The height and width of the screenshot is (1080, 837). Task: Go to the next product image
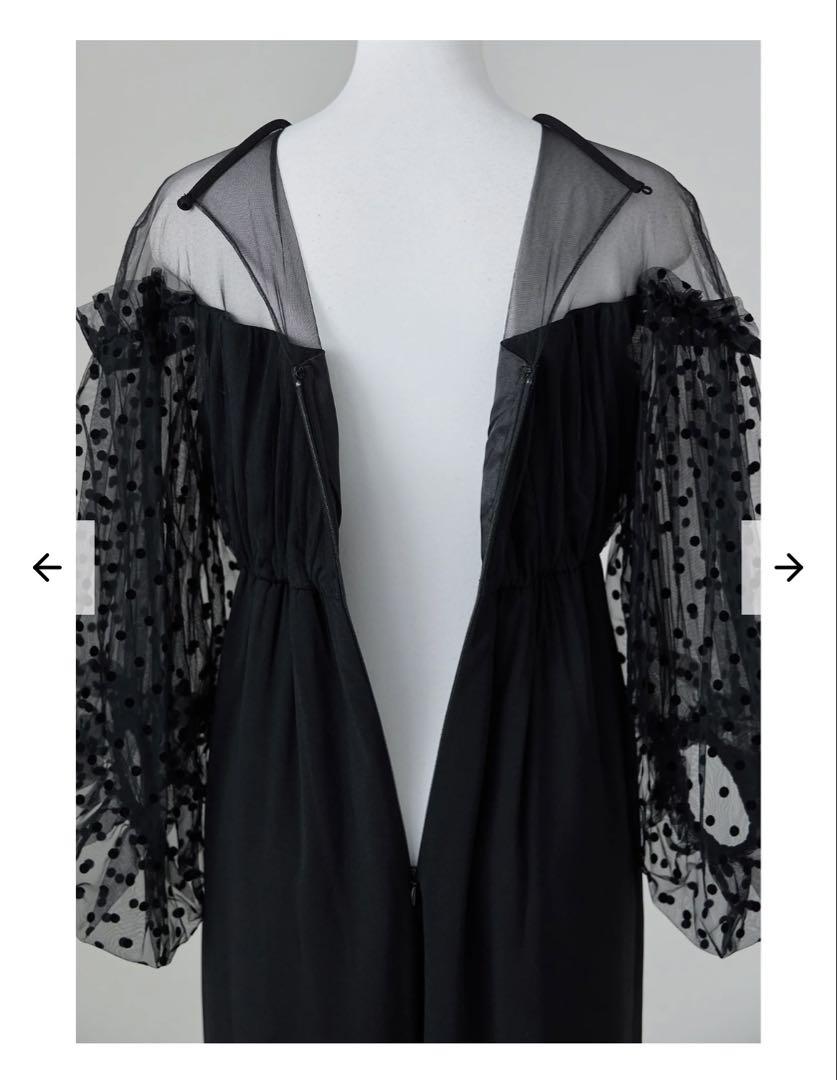click(788, 567)
